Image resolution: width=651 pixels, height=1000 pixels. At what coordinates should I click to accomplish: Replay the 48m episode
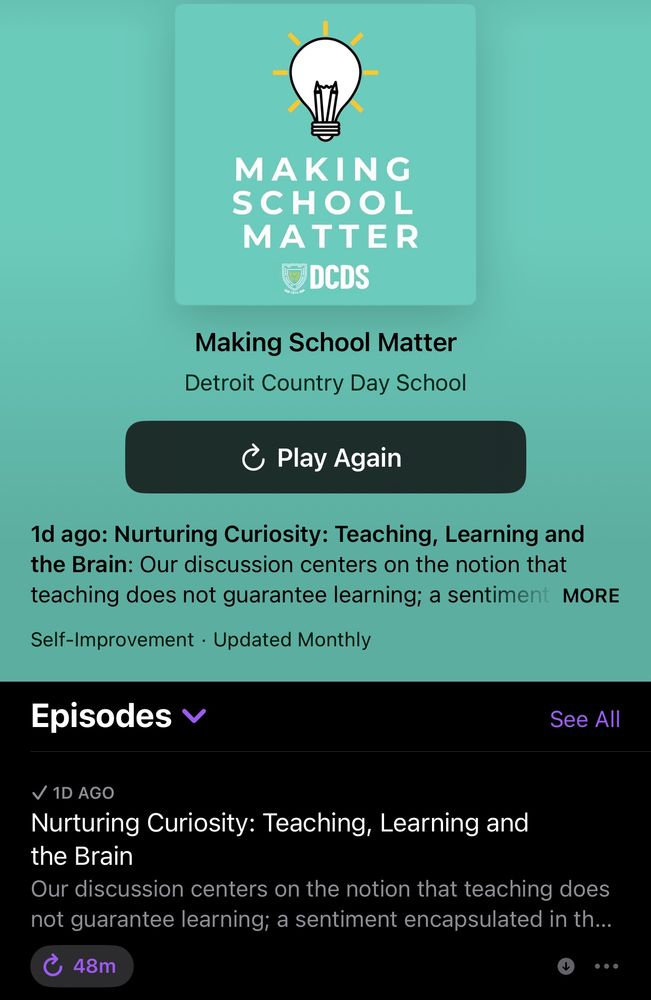[x=81, y=966]
